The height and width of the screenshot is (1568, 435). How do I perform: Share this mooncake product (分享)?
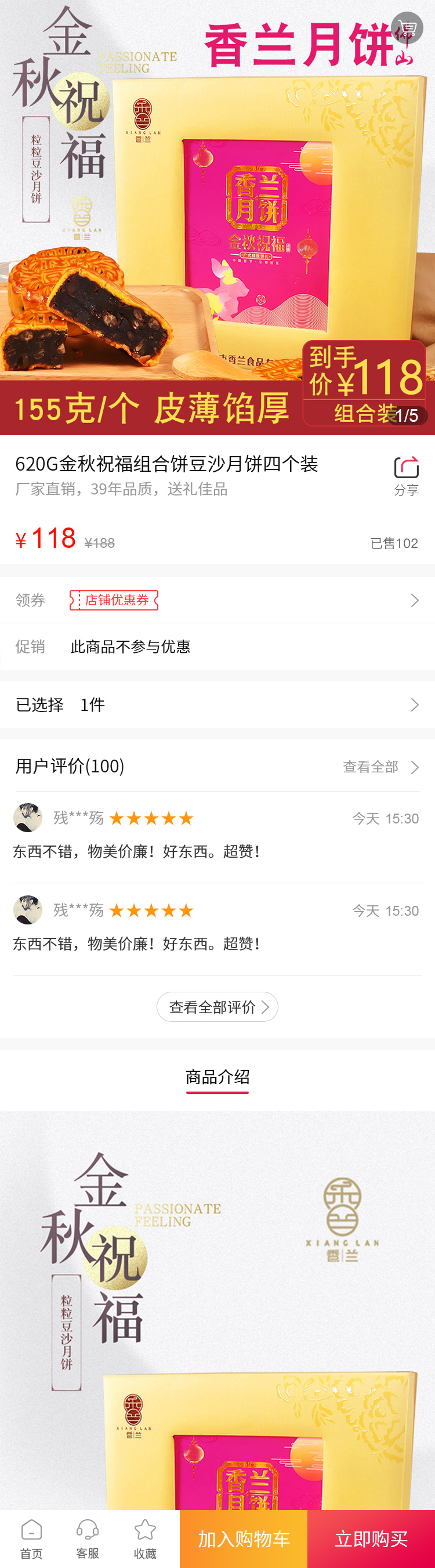[x=406, y=475]
